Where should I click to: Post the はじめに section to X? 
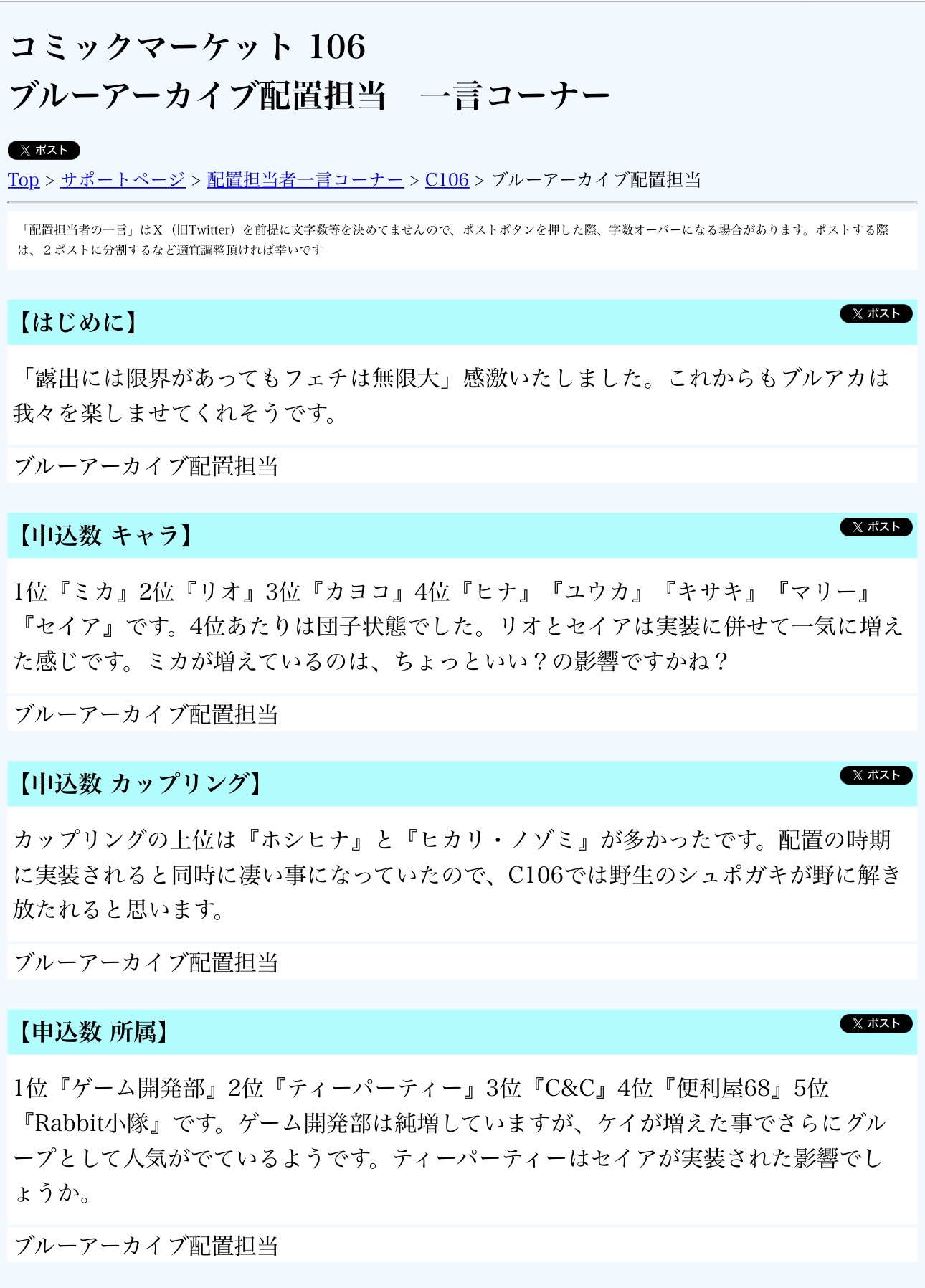tap(876, 314)
